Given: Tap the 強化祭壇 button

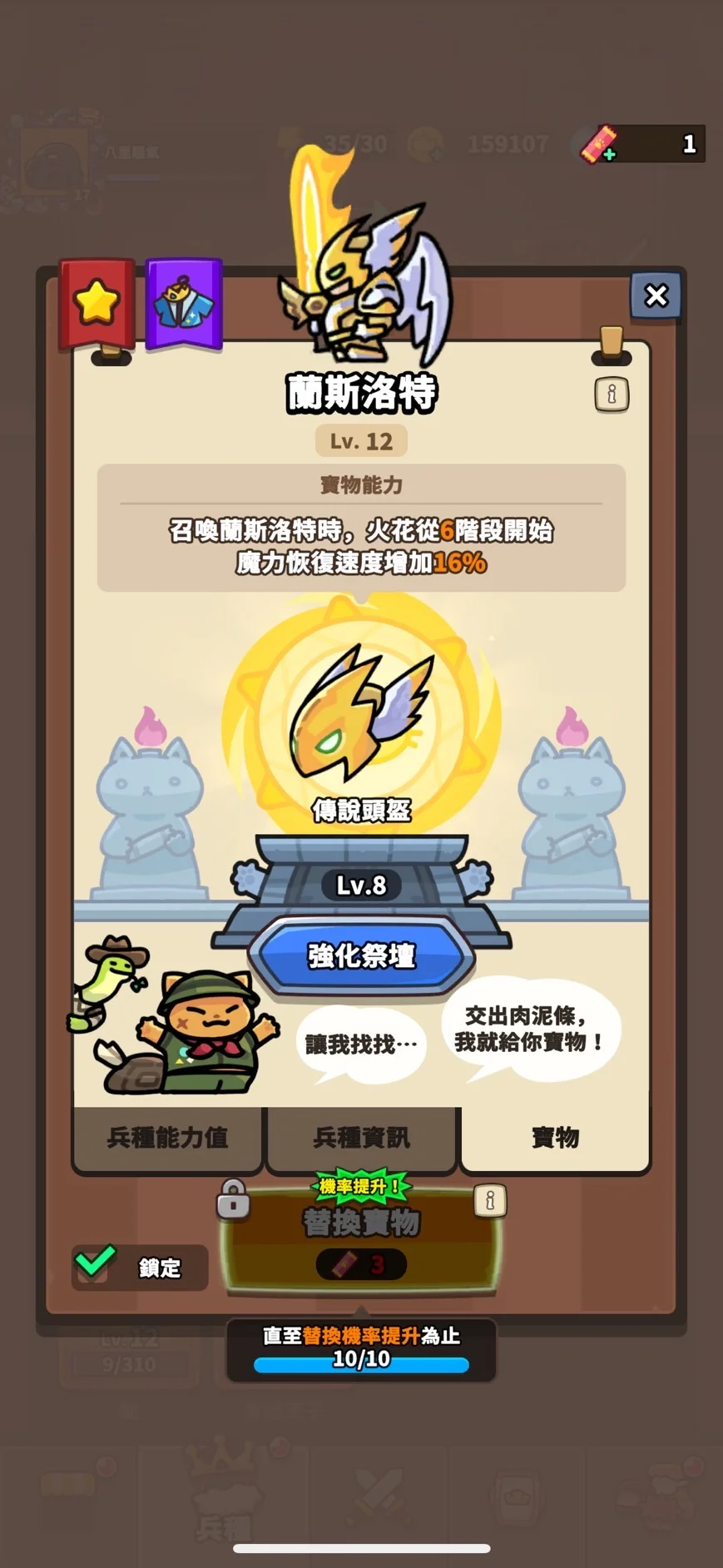Looking at the screenshot, I should click(361, 955).
